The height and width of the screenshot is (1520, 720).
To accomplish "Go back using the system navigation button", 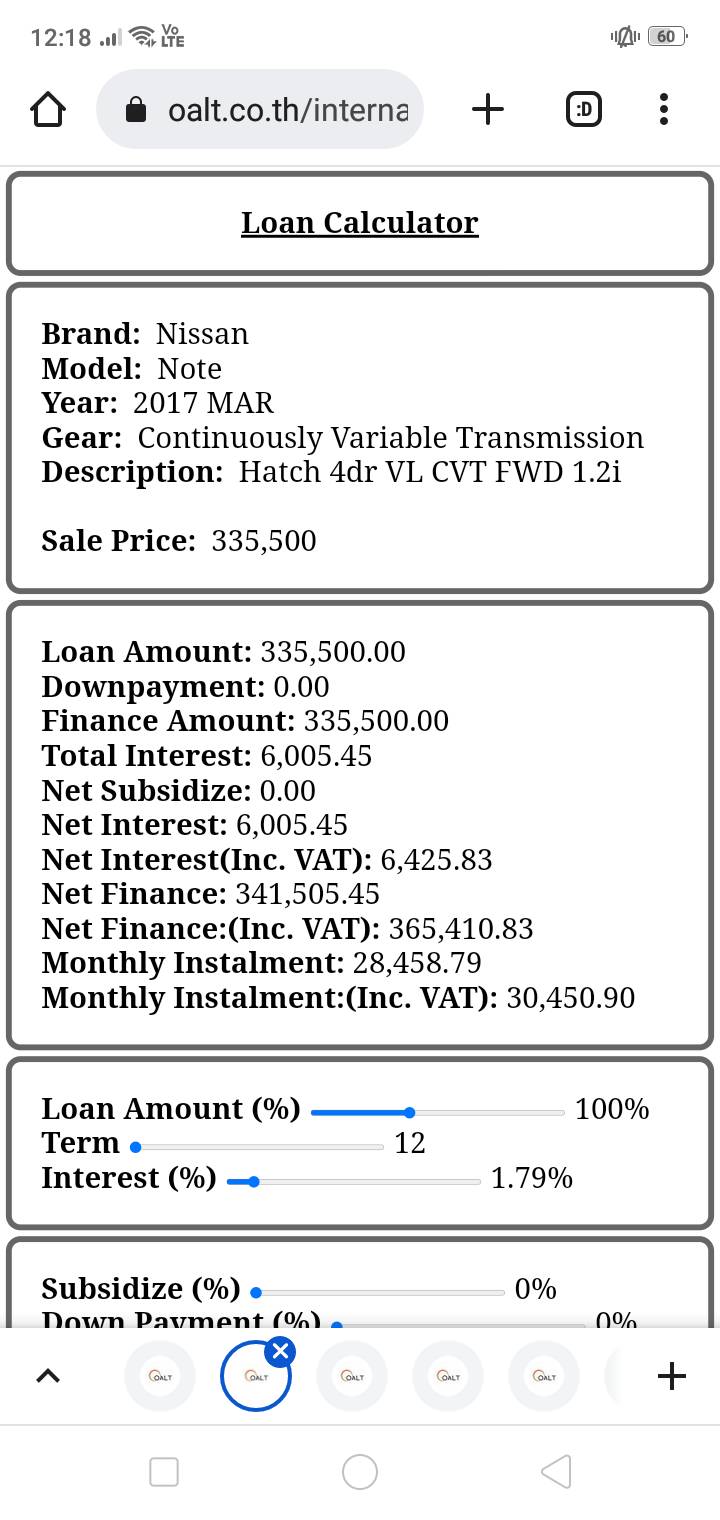I will 556,1471.
